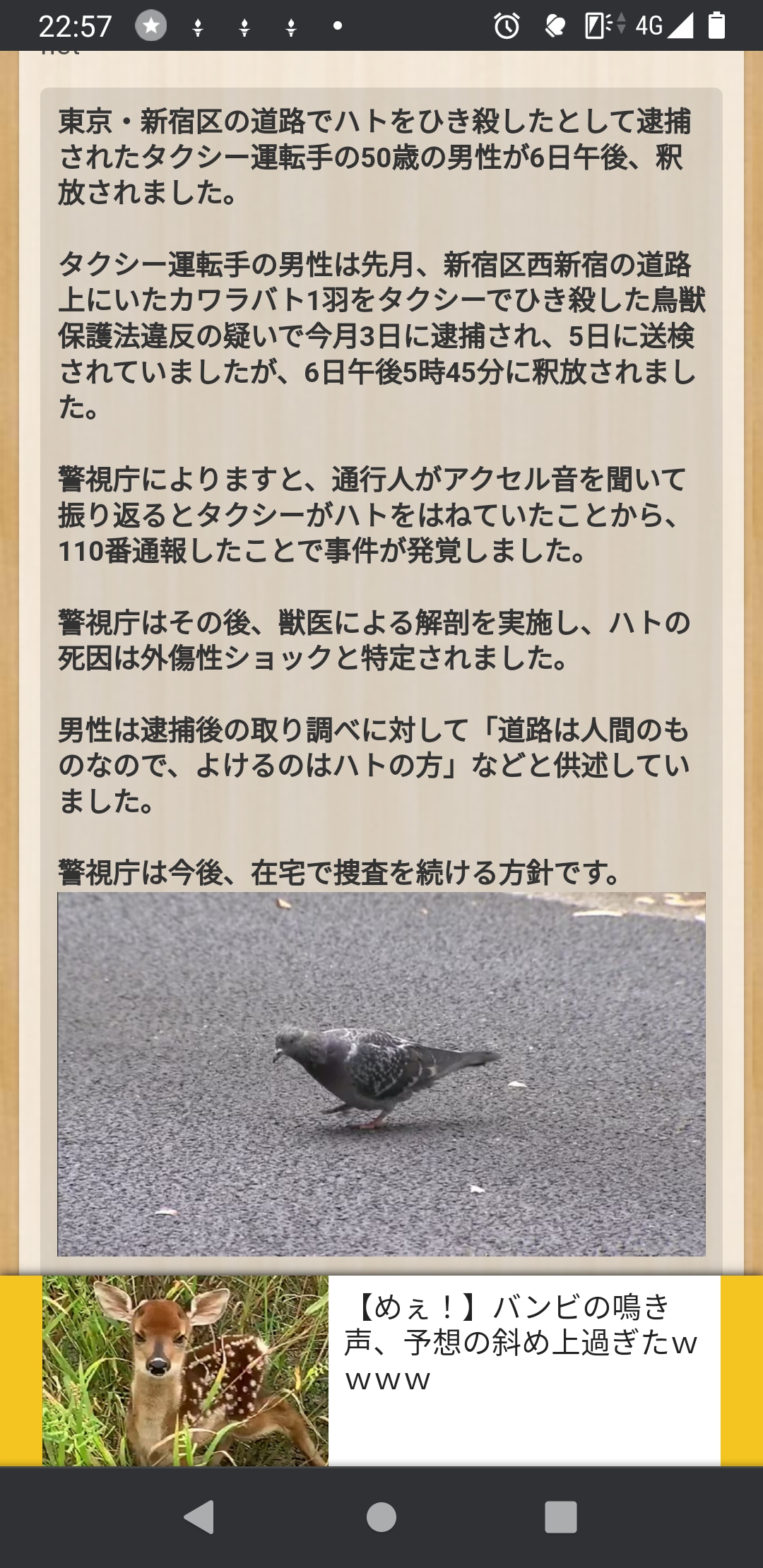Open the Bambi cry video ad banner

coord(381,1370)
